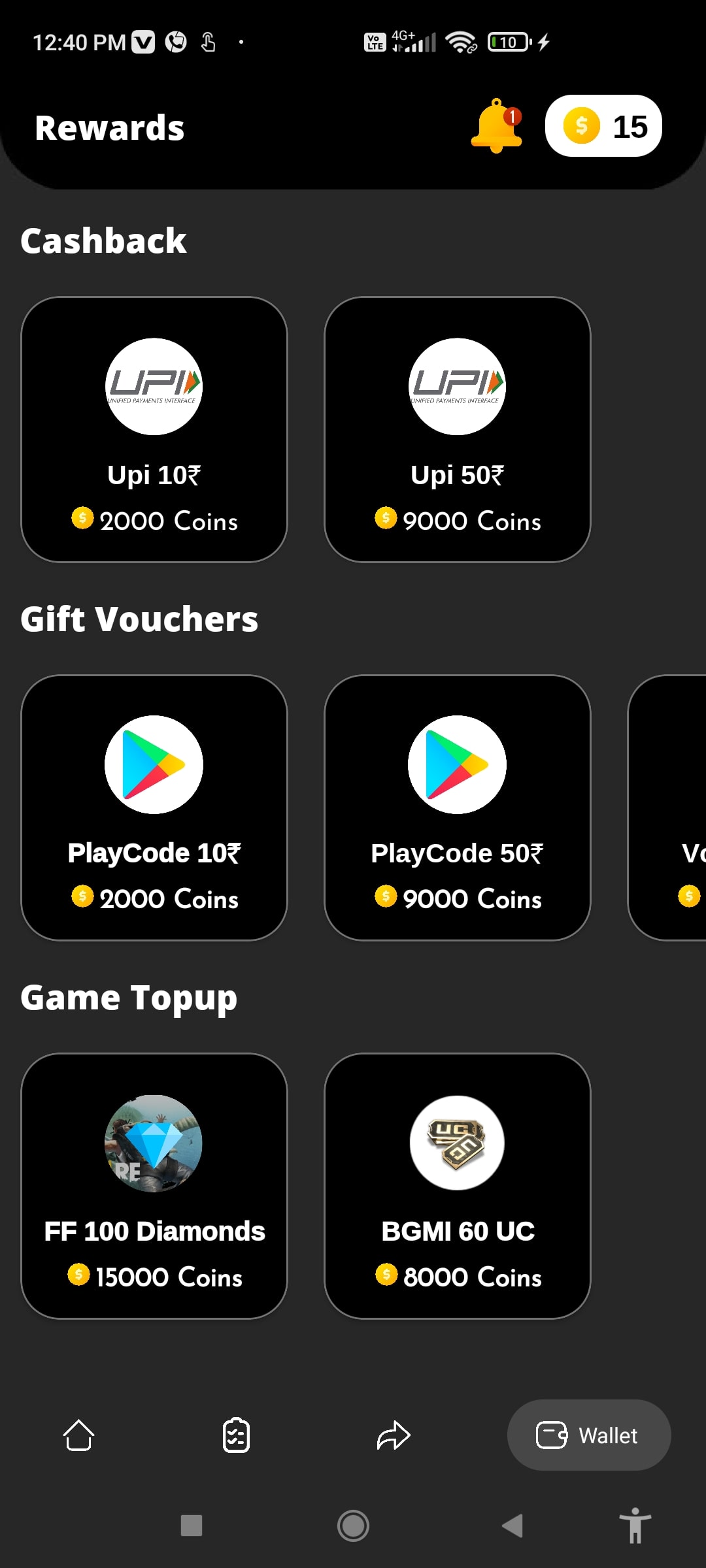Choose the FF 100 Diamonds topup card
The image size is (706, 1568).
tap(154, 1186)
